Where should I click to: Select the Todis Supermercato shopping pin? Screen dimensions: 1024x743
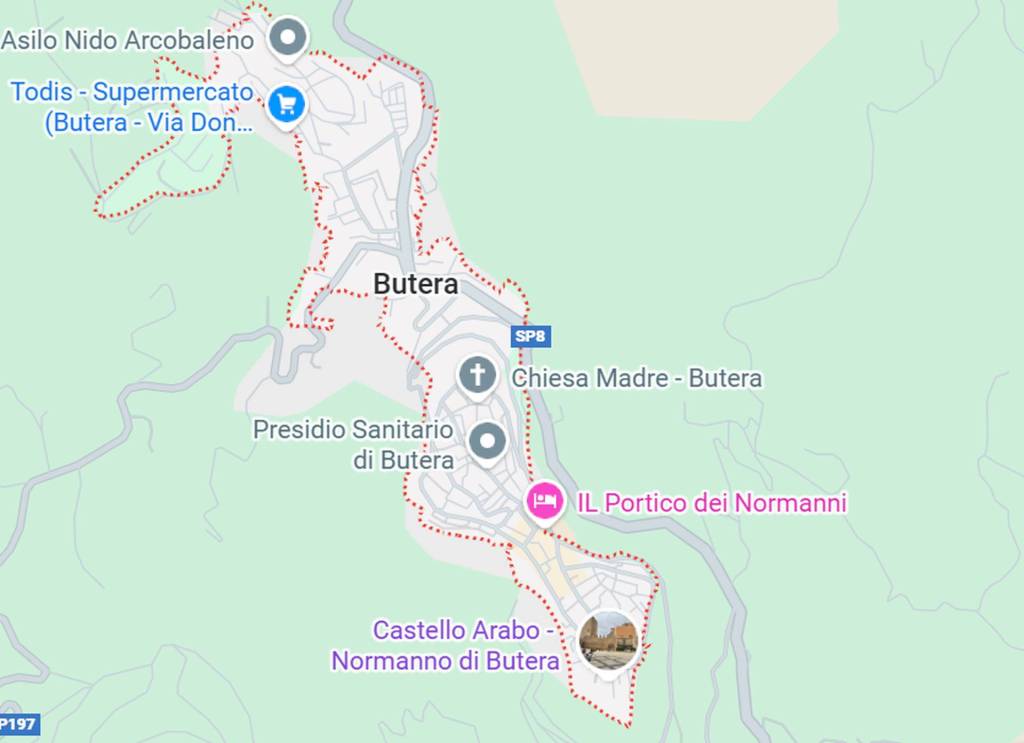(x=288, y=103)
